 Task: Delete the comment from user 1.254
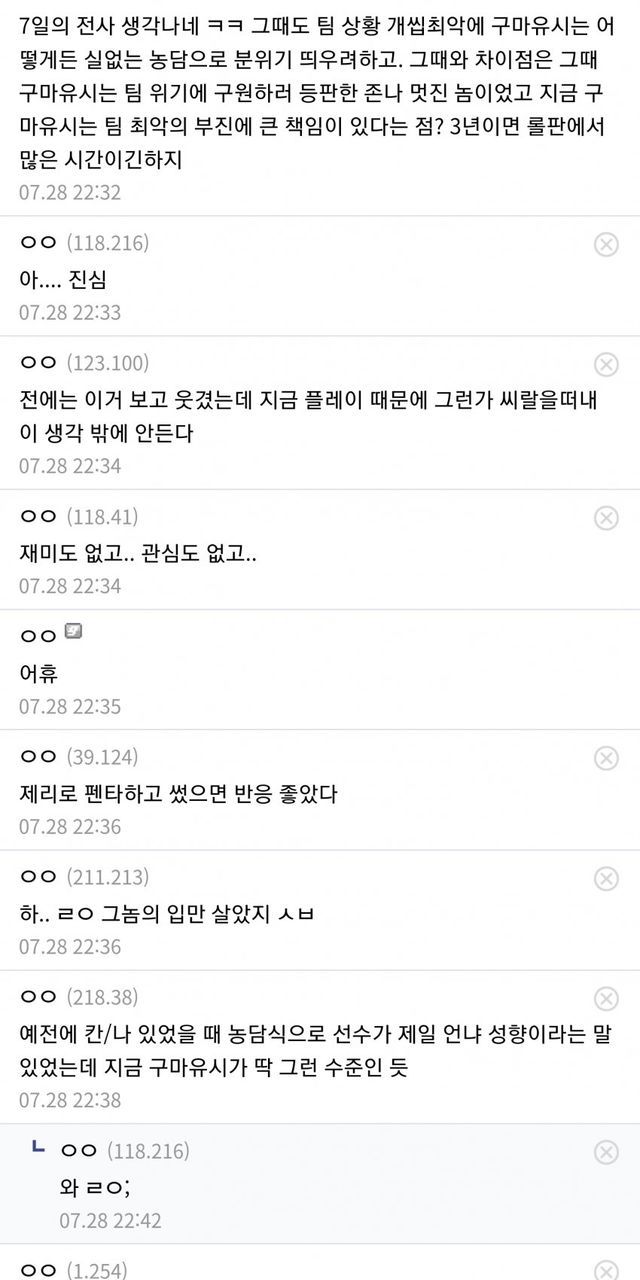(x=606, y=1270)
